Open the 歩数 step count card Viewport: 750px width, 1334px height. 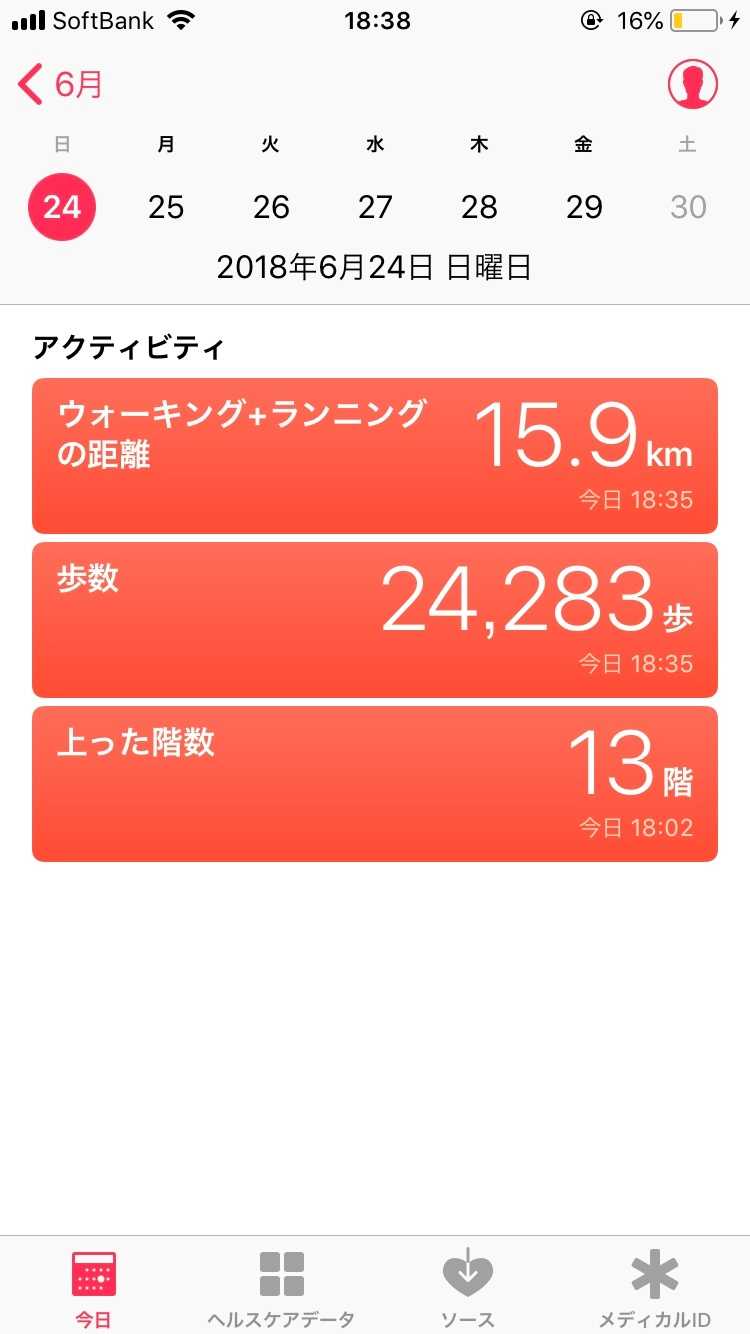coord(375,620)
